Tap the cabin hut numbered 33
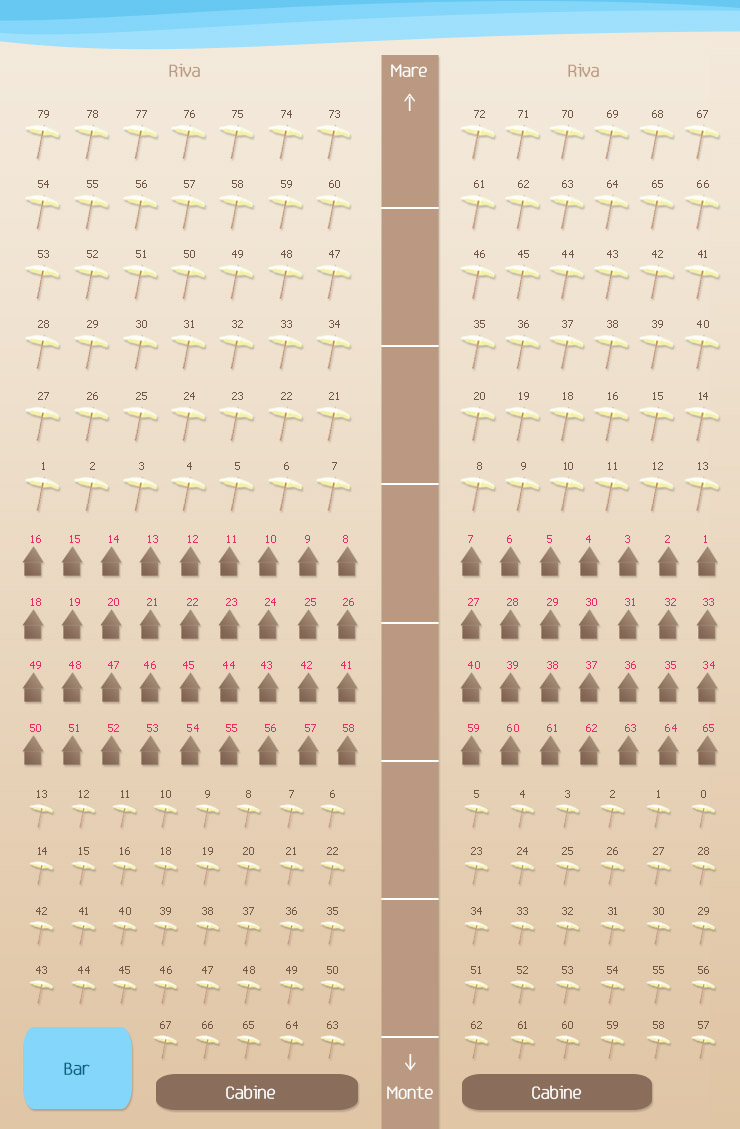The height and width of the screenshot is (1129, 740). point(707,624)
